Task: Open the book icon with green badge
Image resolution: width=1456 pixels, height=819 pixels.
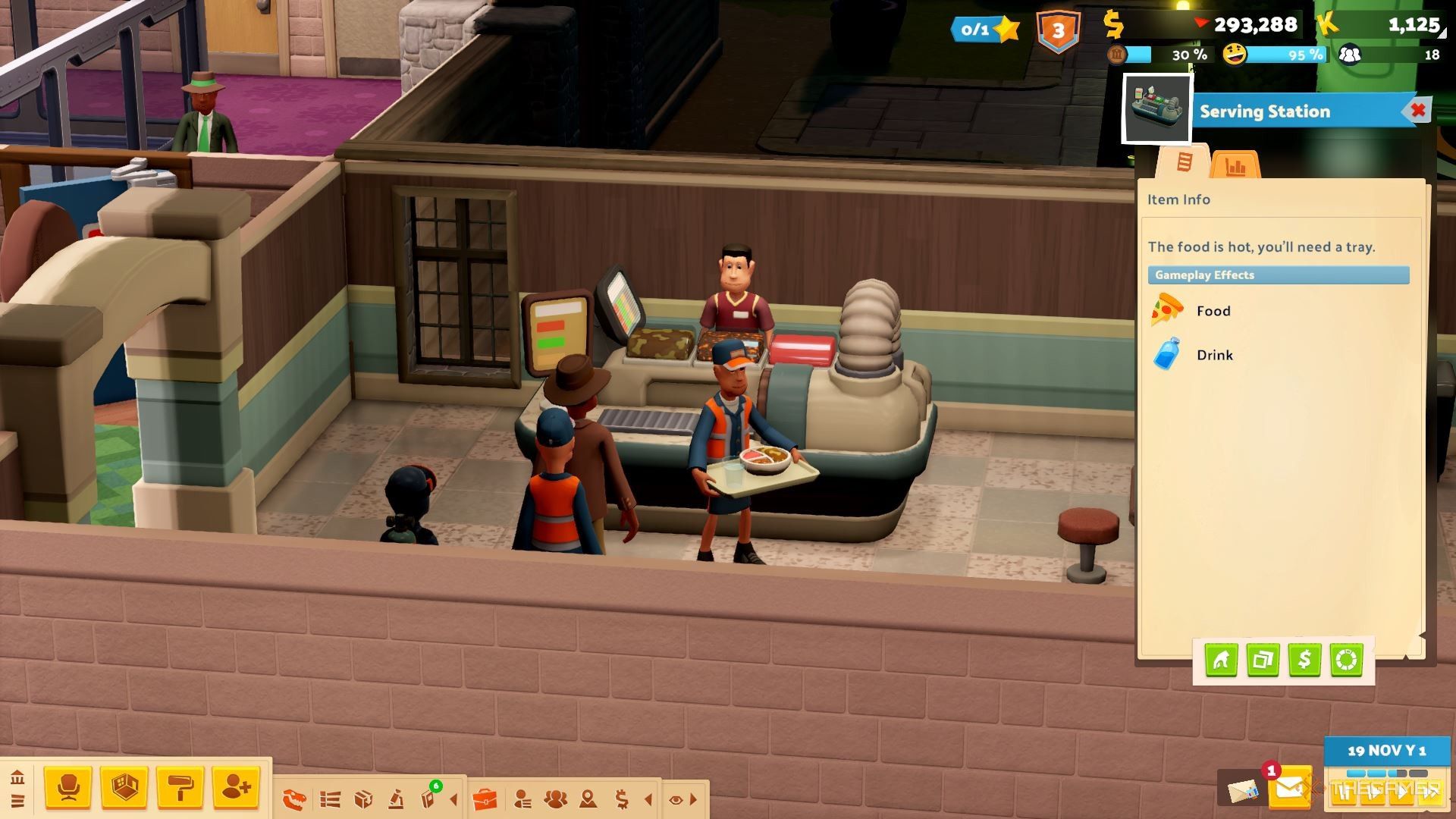Action: [x=429, y=798]
